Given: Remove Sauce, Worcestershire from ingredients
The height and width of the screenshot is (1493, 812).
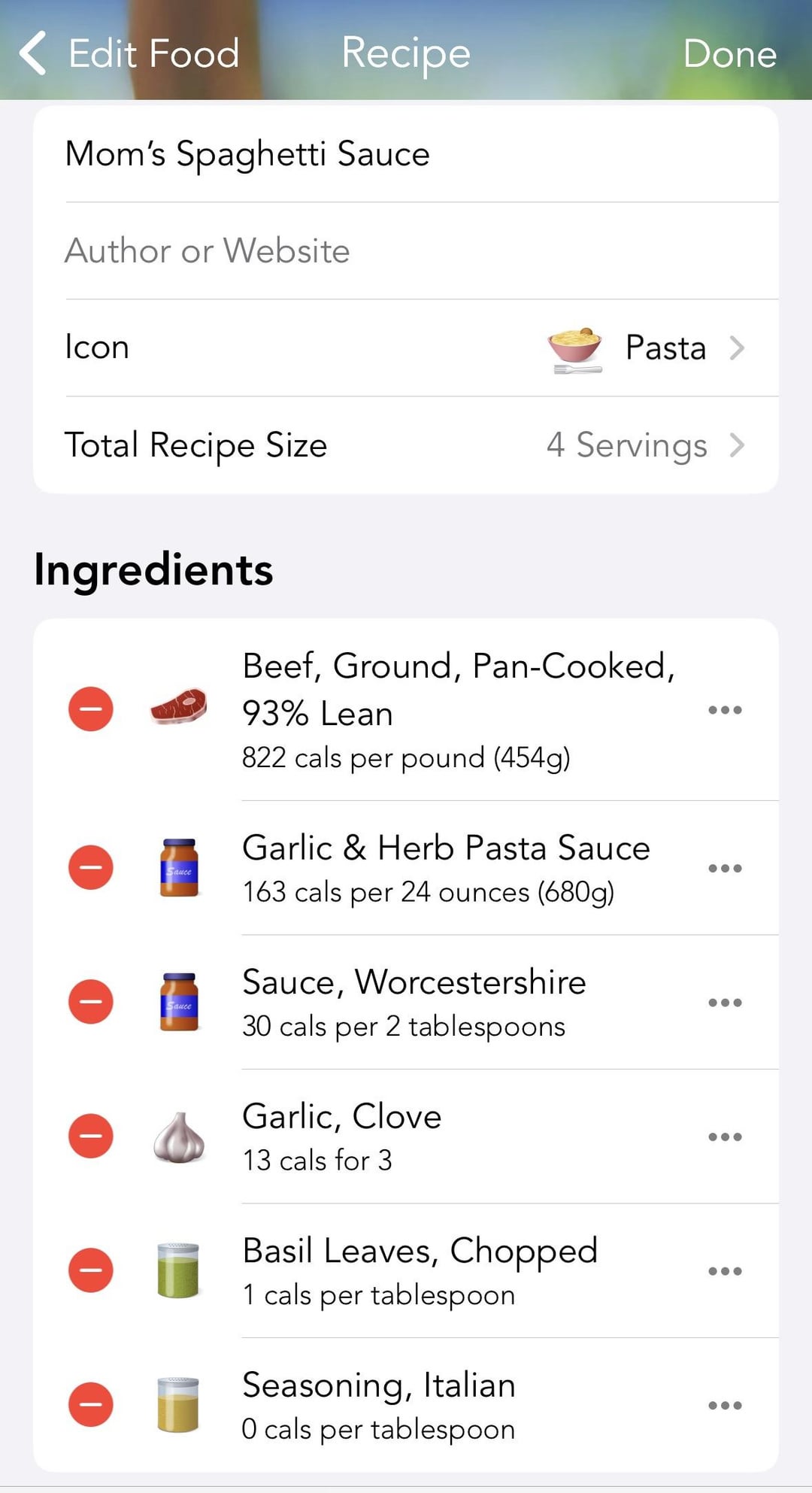Looking at the screenshot, I should pos(91,1002).
